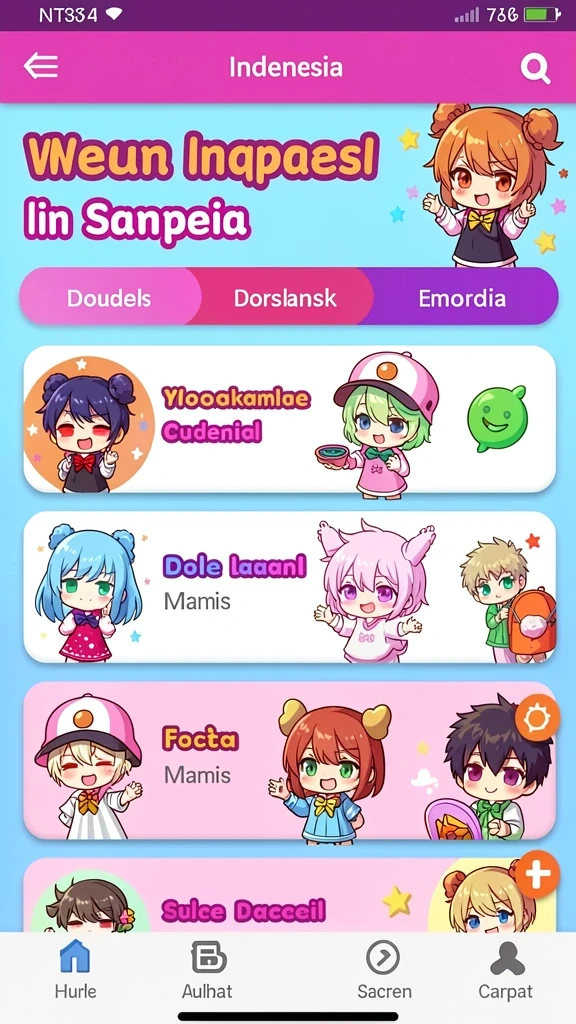Switch to the Dorslansk segment

(285, 298)
